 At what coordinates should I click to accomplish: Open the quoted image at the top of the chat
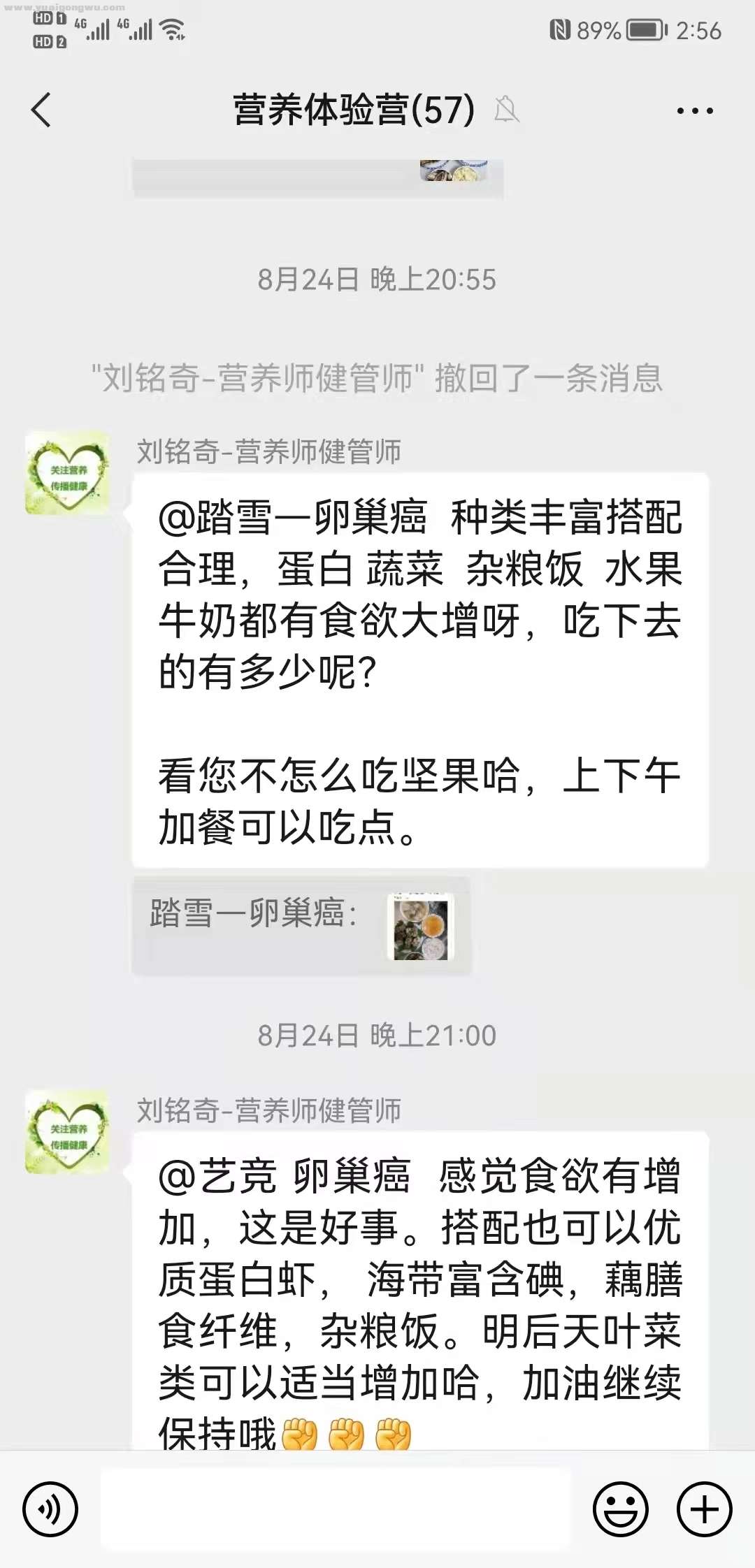[454, 172]
